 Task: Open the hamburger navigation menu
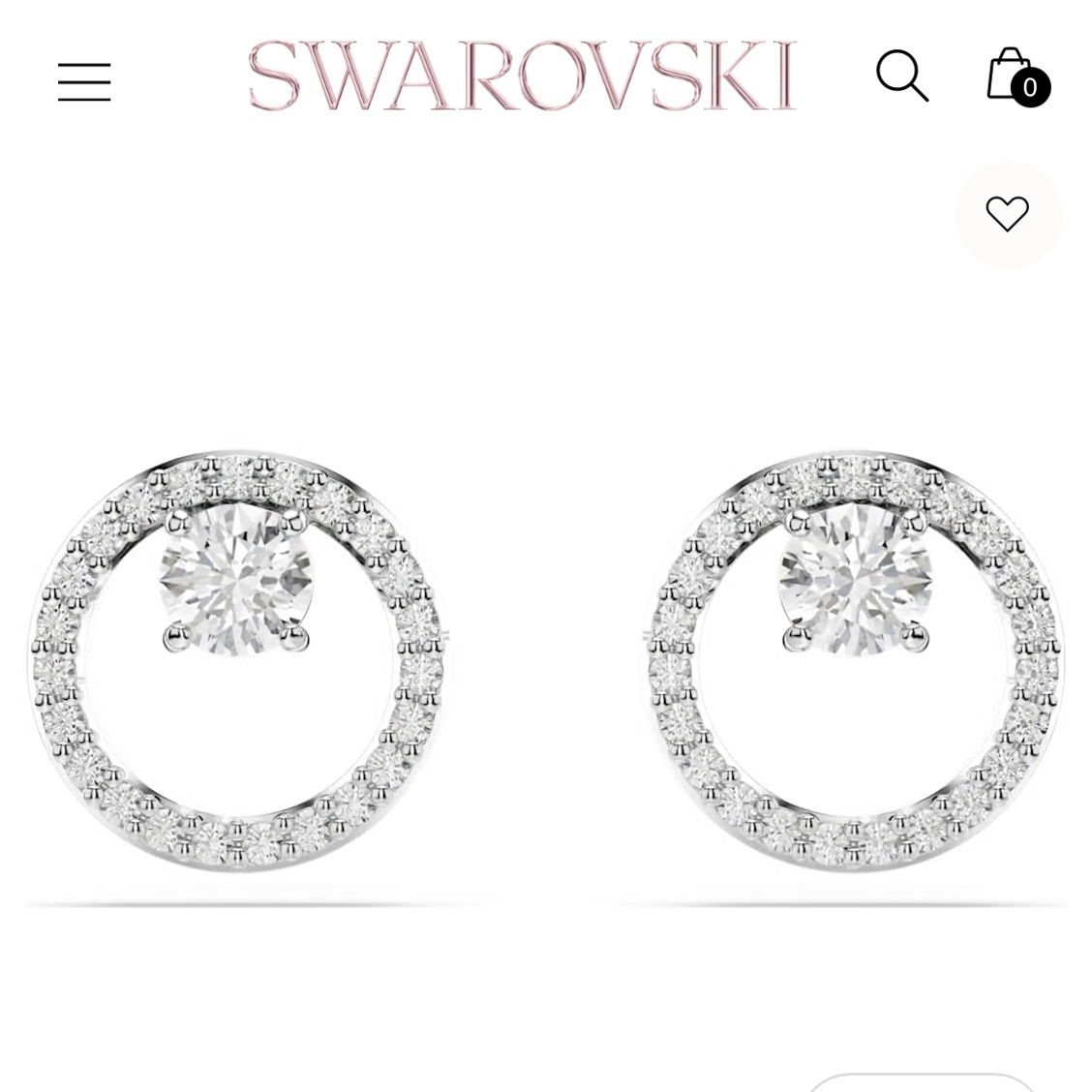[84, 82]
